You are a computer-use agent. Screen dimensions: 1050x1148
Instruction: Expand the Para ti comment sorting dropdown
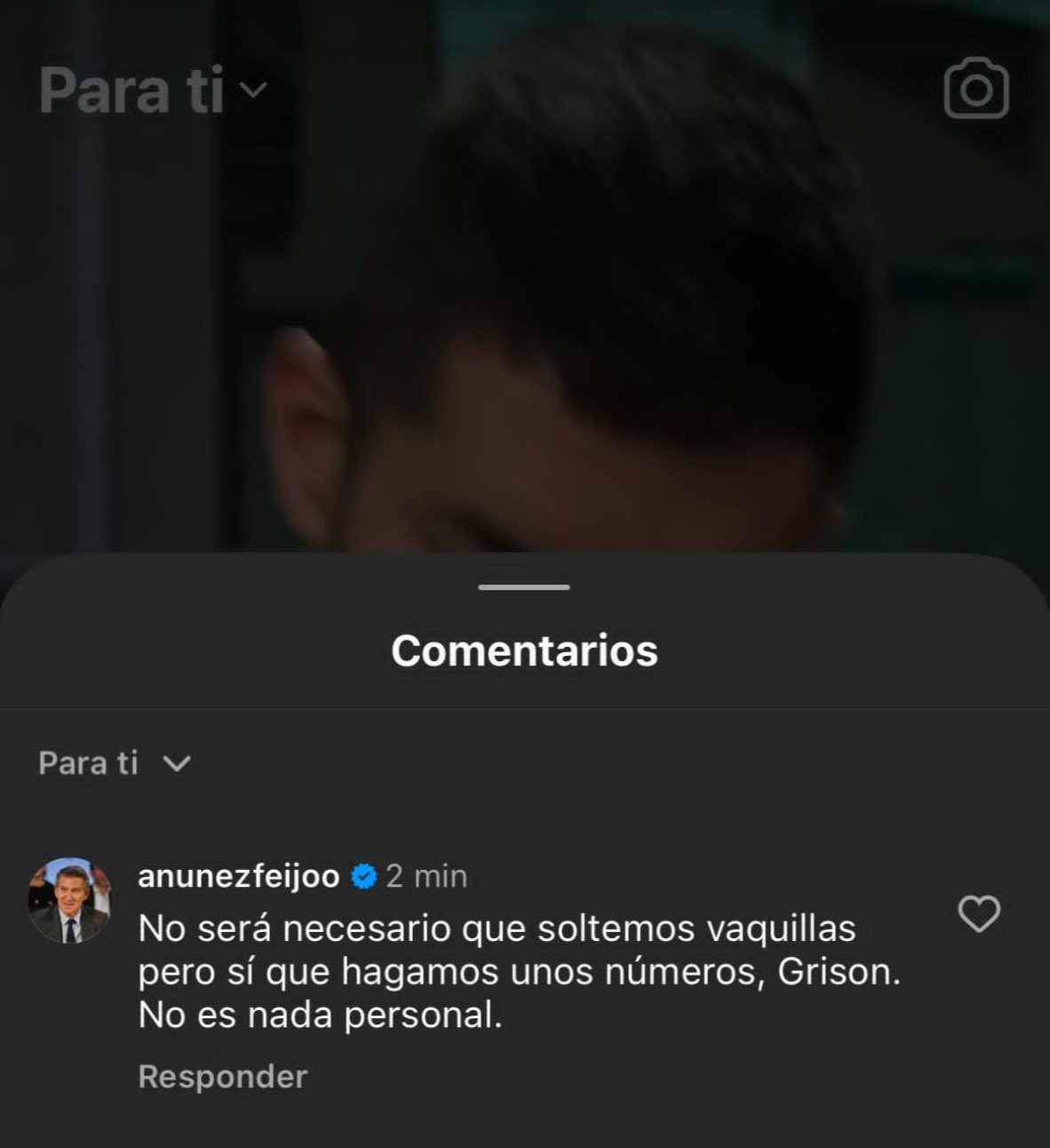115,763
